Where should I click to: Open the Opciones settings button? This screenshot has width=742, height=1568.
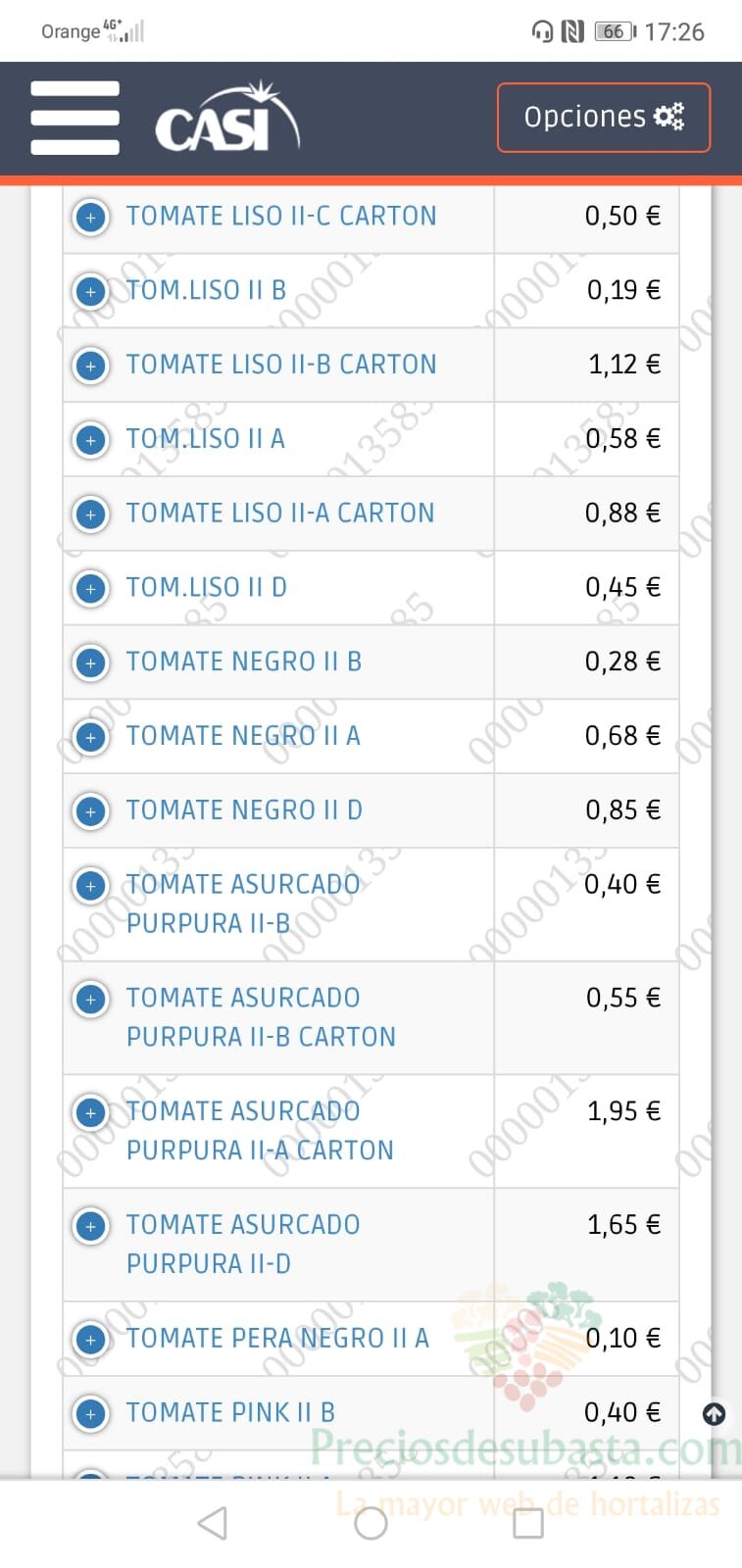tap(603, 118)
